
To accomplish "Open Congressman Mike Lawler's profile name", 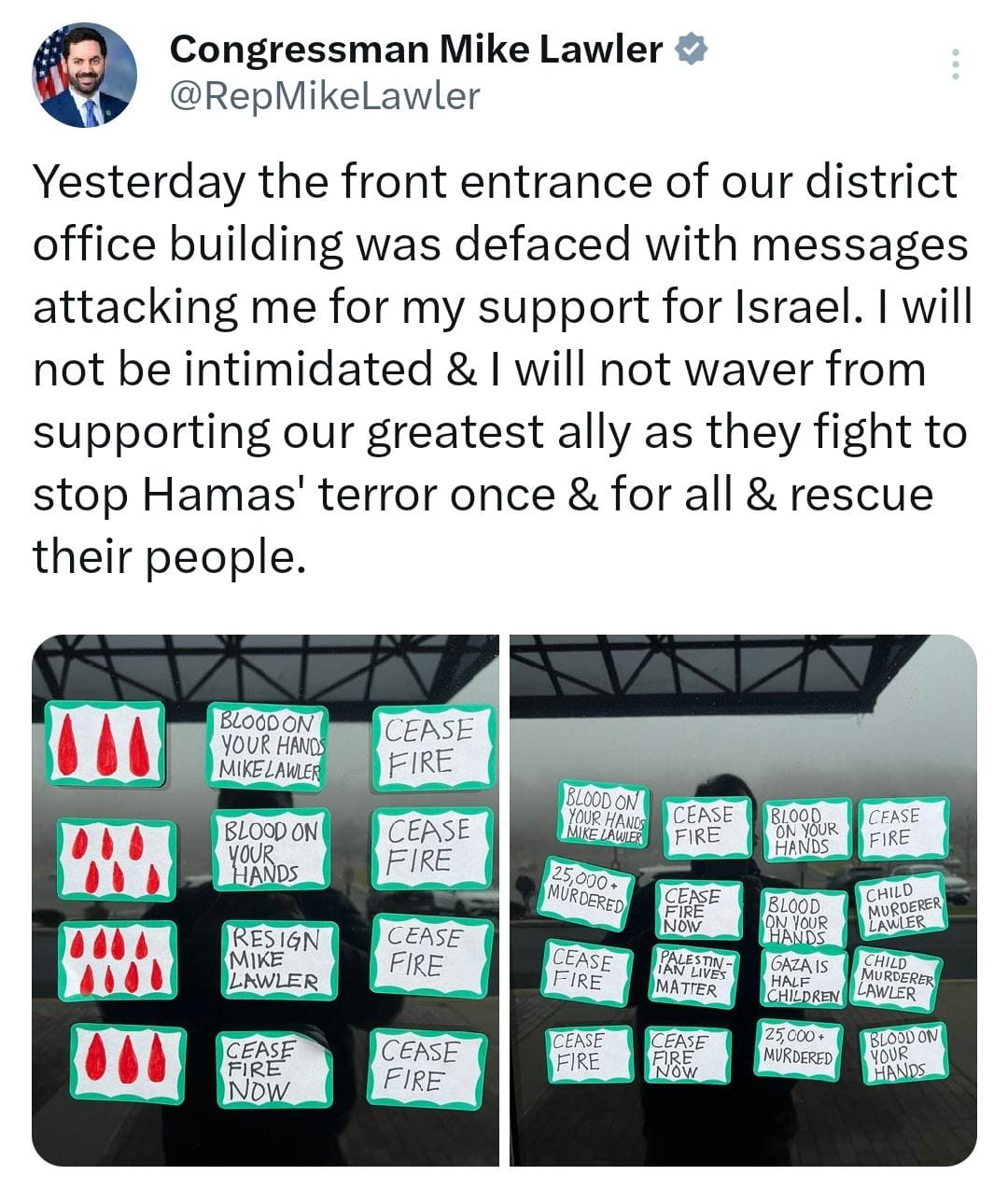I will coord(416,49).
